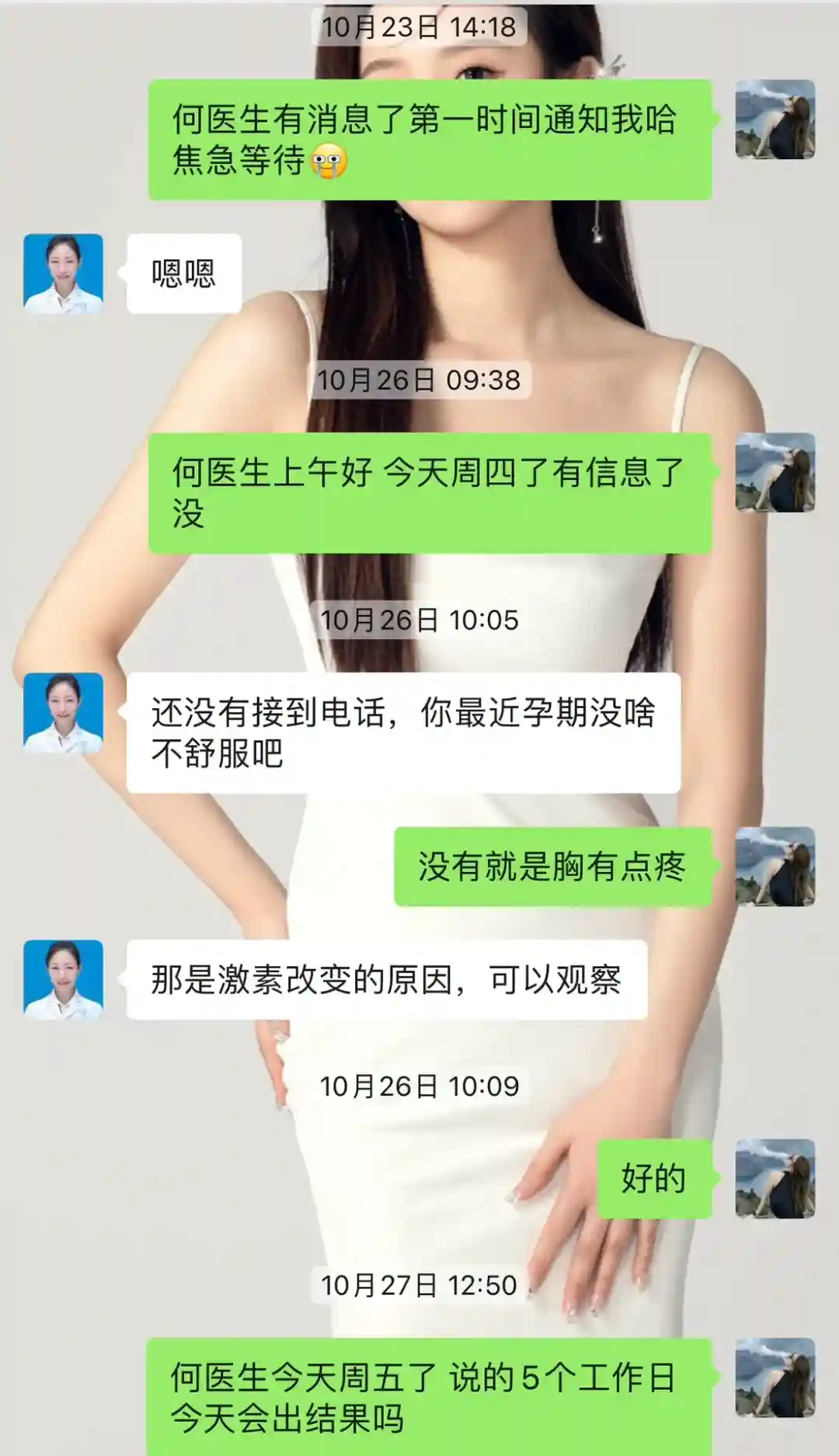The height and width of the screenshot is (1456, 839).
Task: Open doctor's avatar beside the 嗯嗯 reply
Action: pyautogui.click(x=63, y=273)
